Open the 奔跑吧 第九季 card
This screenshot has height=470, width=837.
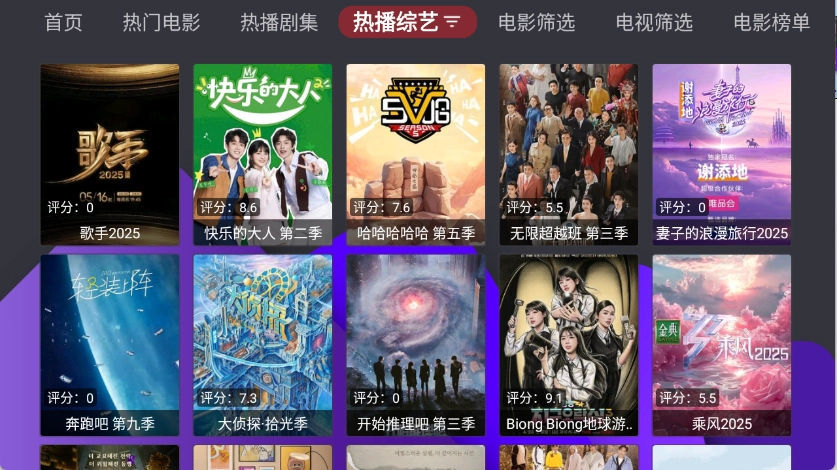(x=110, y=344)
